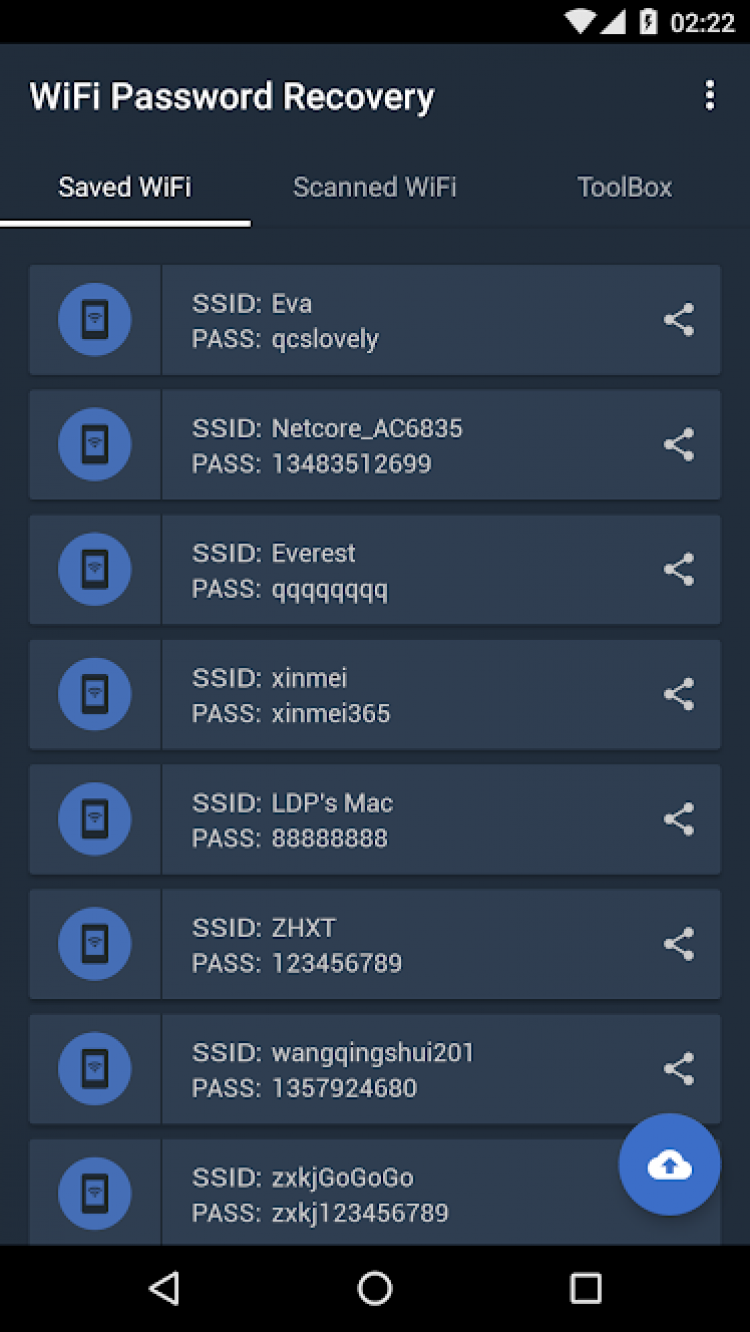Open the Everest saved network row
Image resolution: width=750 pixels, height=1332 pixels.
coord(400,570)
